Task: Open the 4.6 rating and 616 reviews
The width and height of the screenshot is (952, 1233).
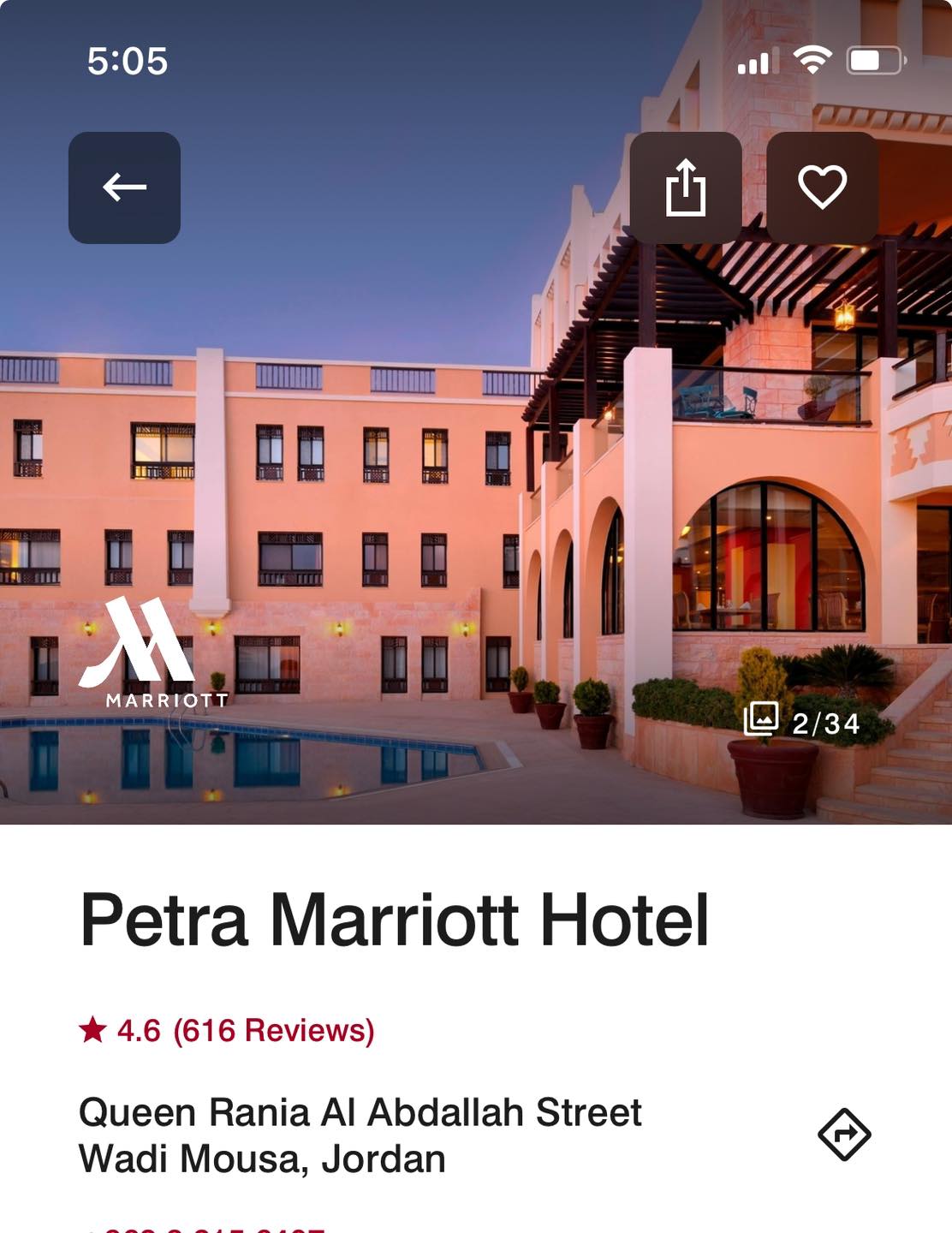Action: click(x=227, y=1030)
